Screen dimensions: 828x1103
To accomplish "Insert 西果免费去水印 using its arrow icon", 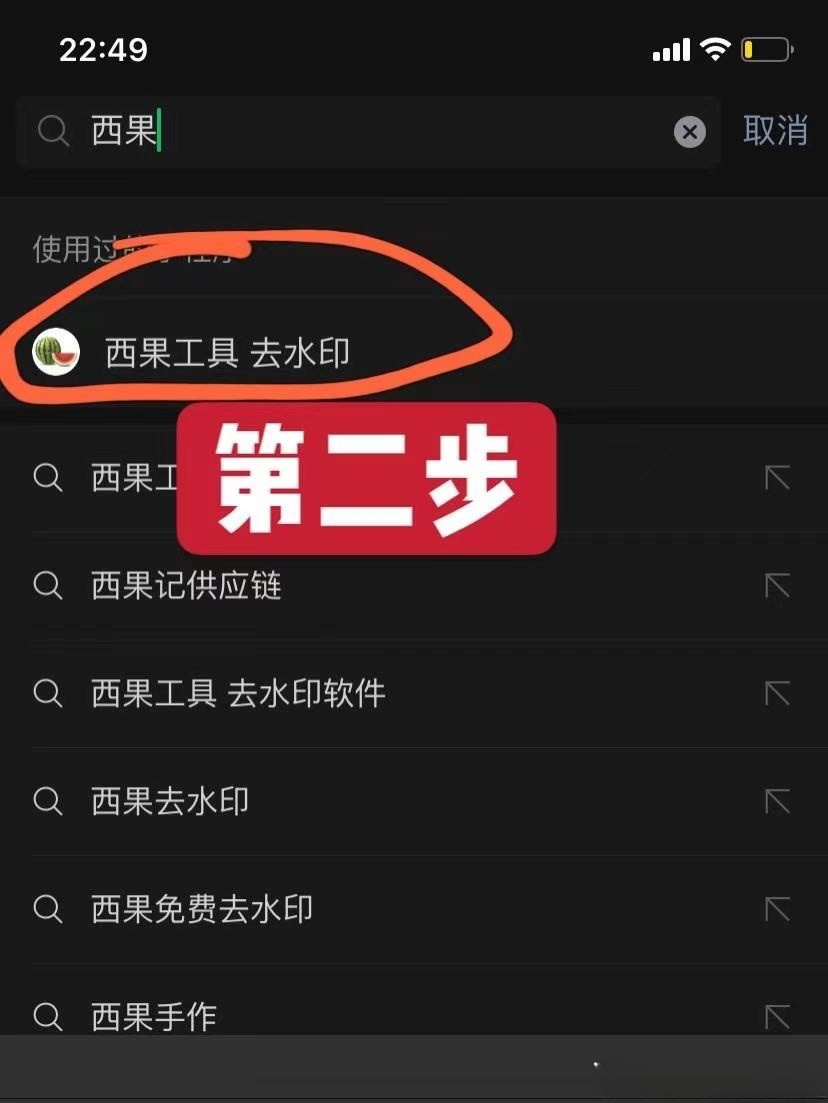I will [x=777, y=909].
